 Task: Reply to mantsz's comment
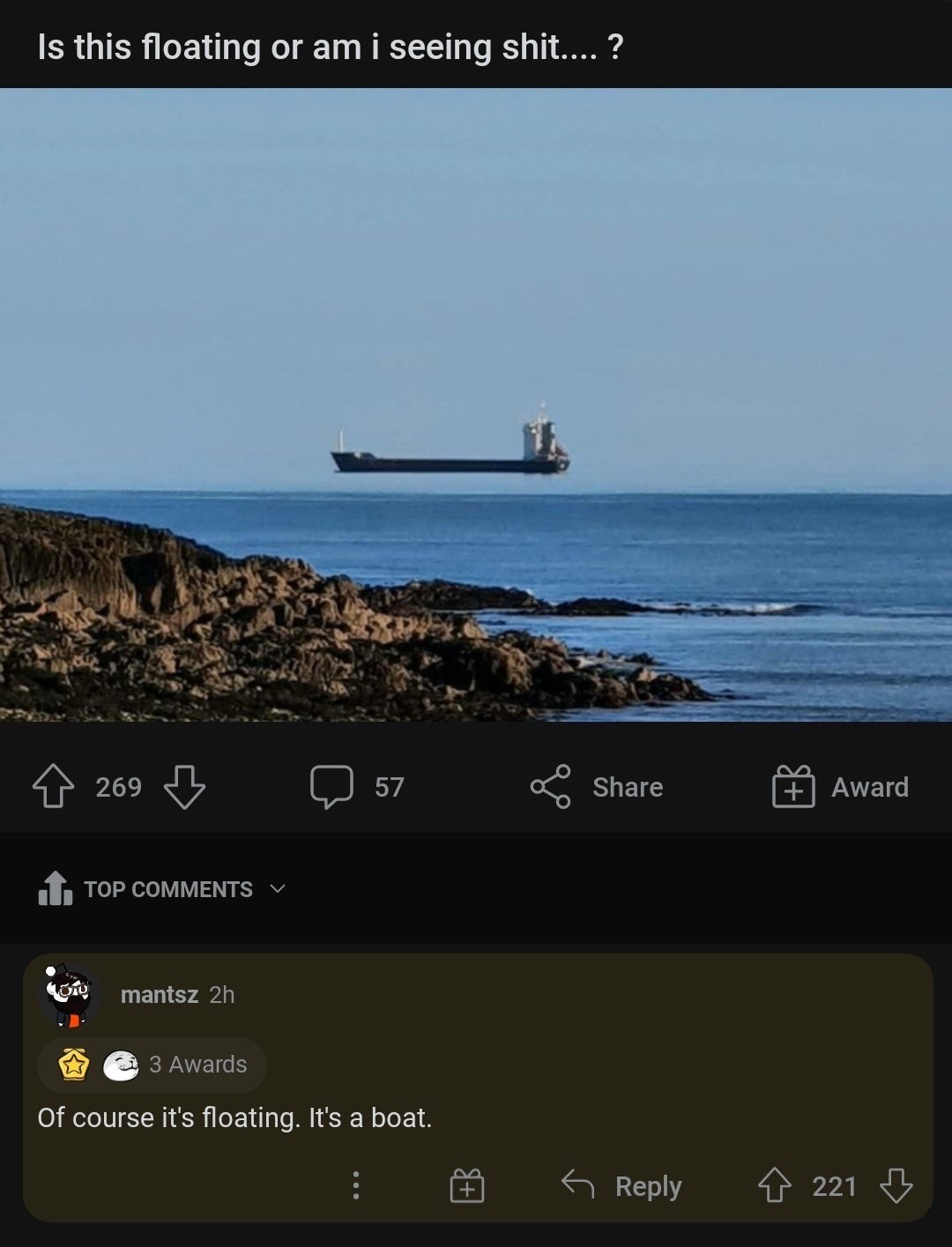coord(622,1185)
